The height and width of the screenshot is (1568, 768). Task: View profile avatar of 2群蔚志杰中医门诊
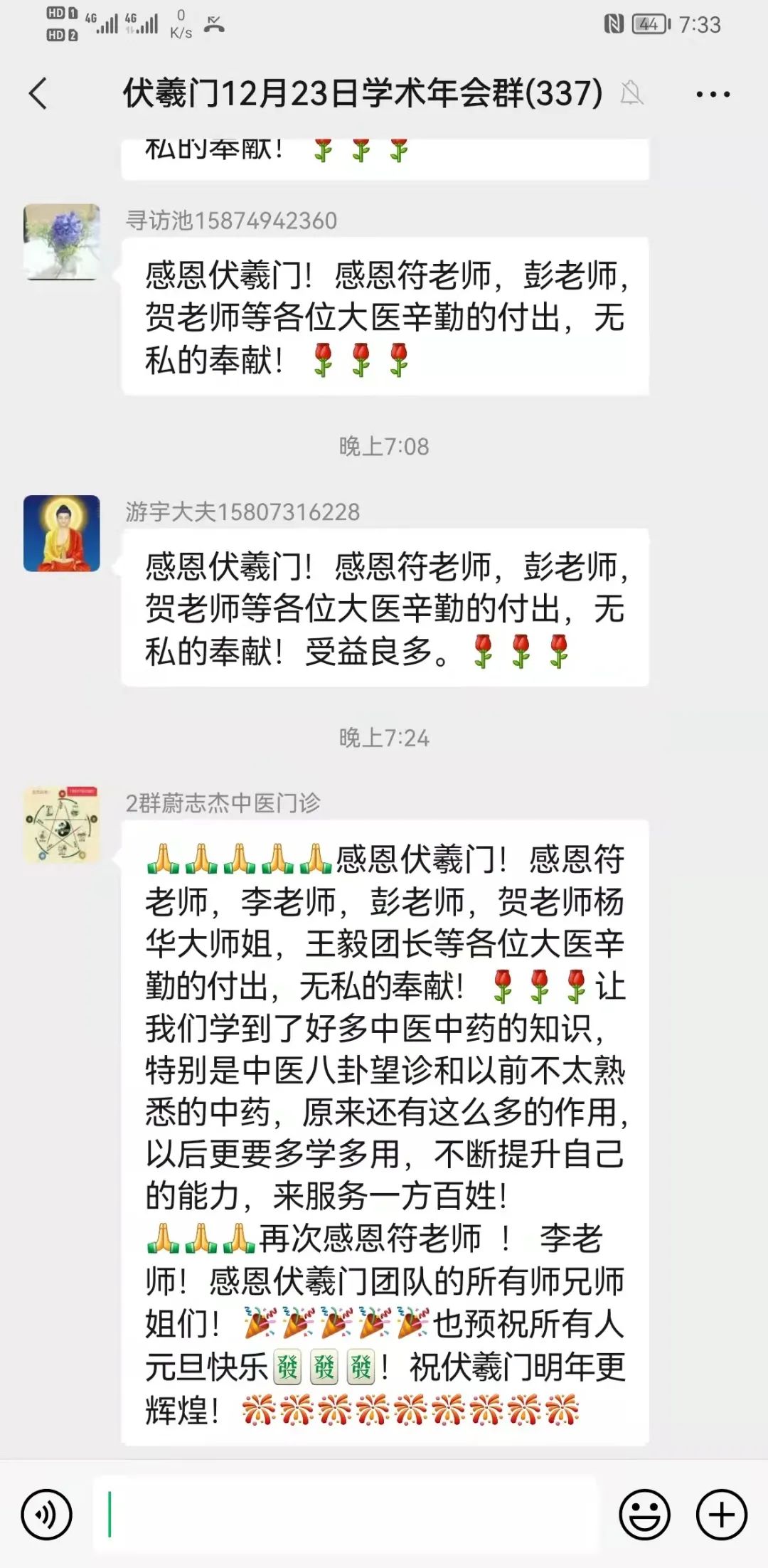[62, 825]
